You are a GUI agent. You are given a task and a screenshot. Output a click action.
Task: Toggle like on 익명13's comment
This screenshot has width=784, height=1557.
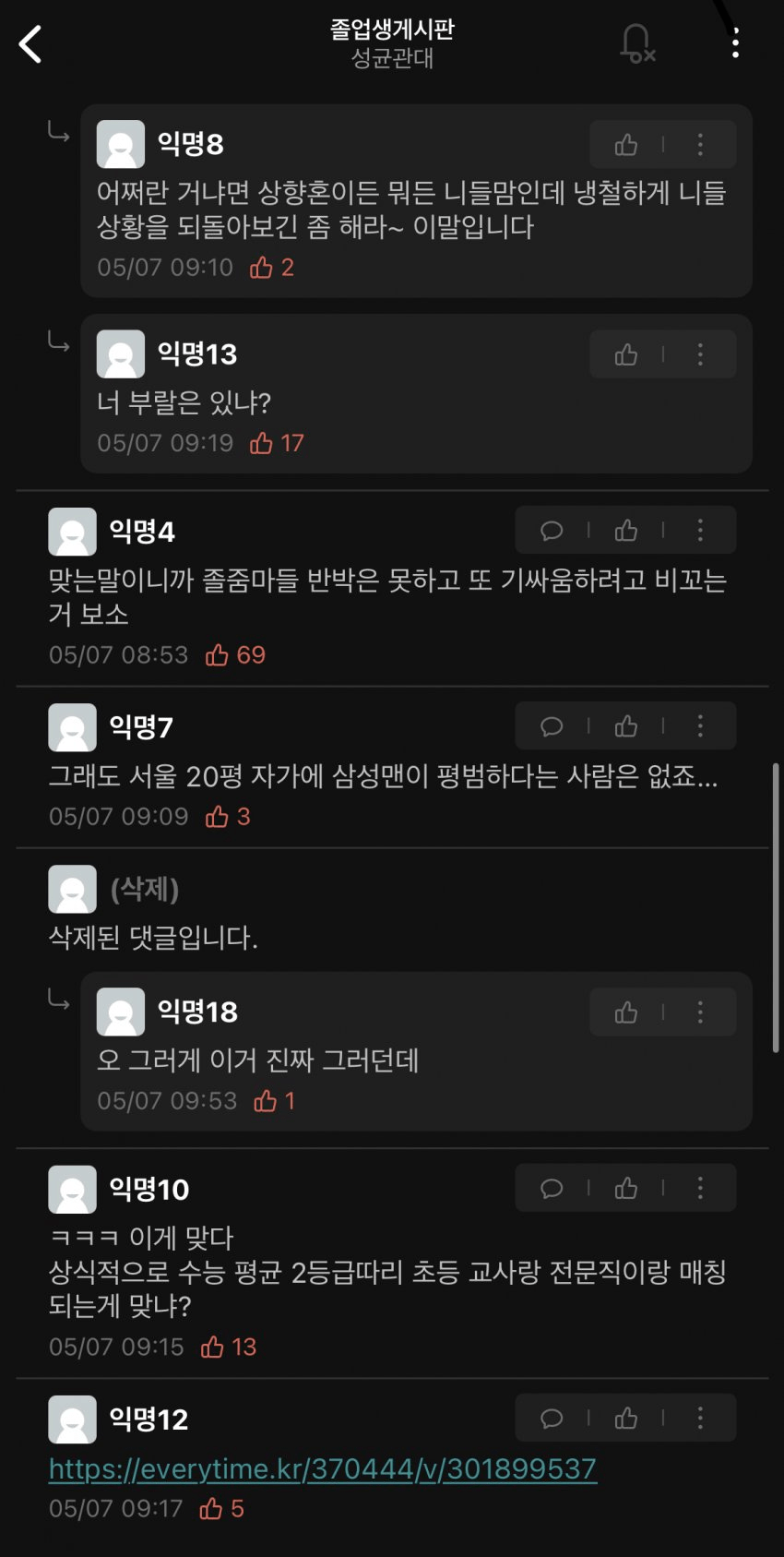(626, 354)
